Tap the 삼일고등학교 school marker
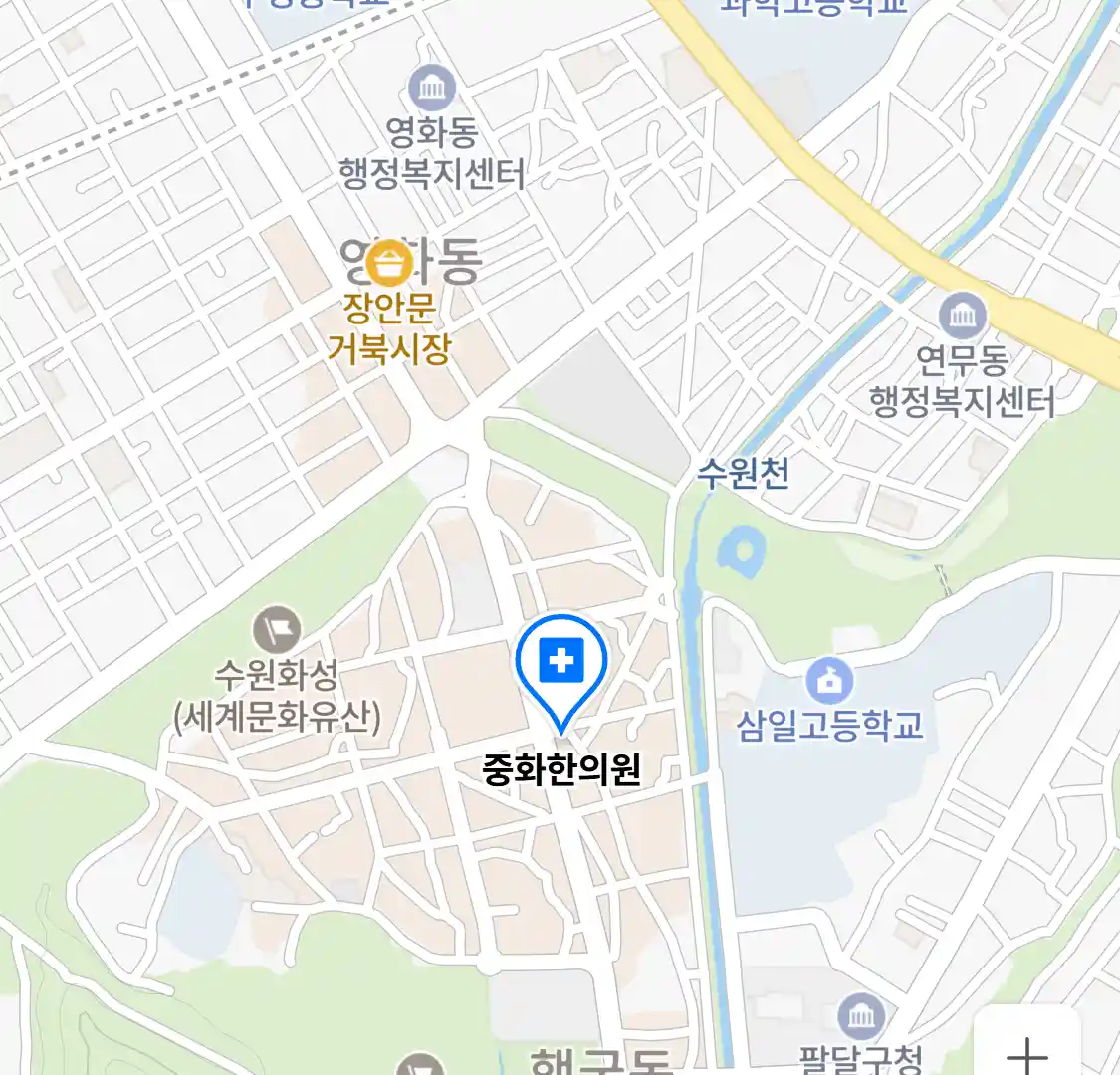This screenshot has width=1120, height=1075. [829, 681]
